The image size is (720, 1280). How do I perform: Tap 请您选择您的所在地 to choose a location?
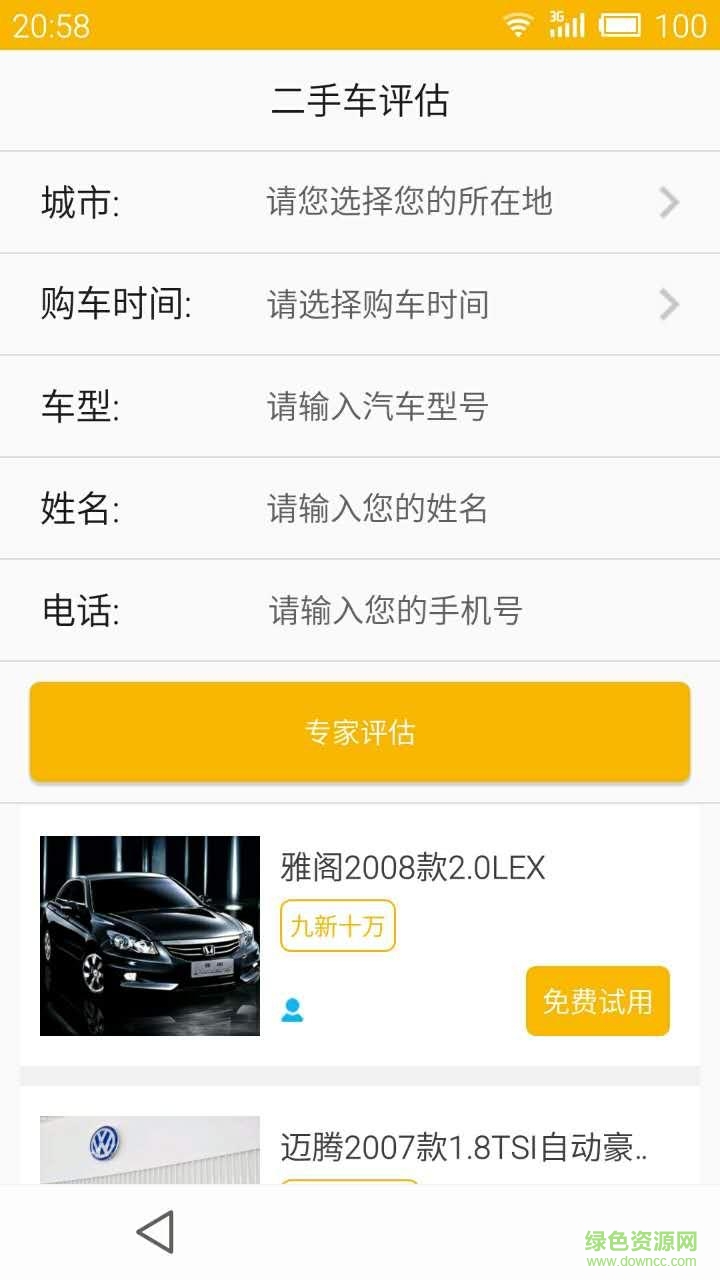point(410,202)
